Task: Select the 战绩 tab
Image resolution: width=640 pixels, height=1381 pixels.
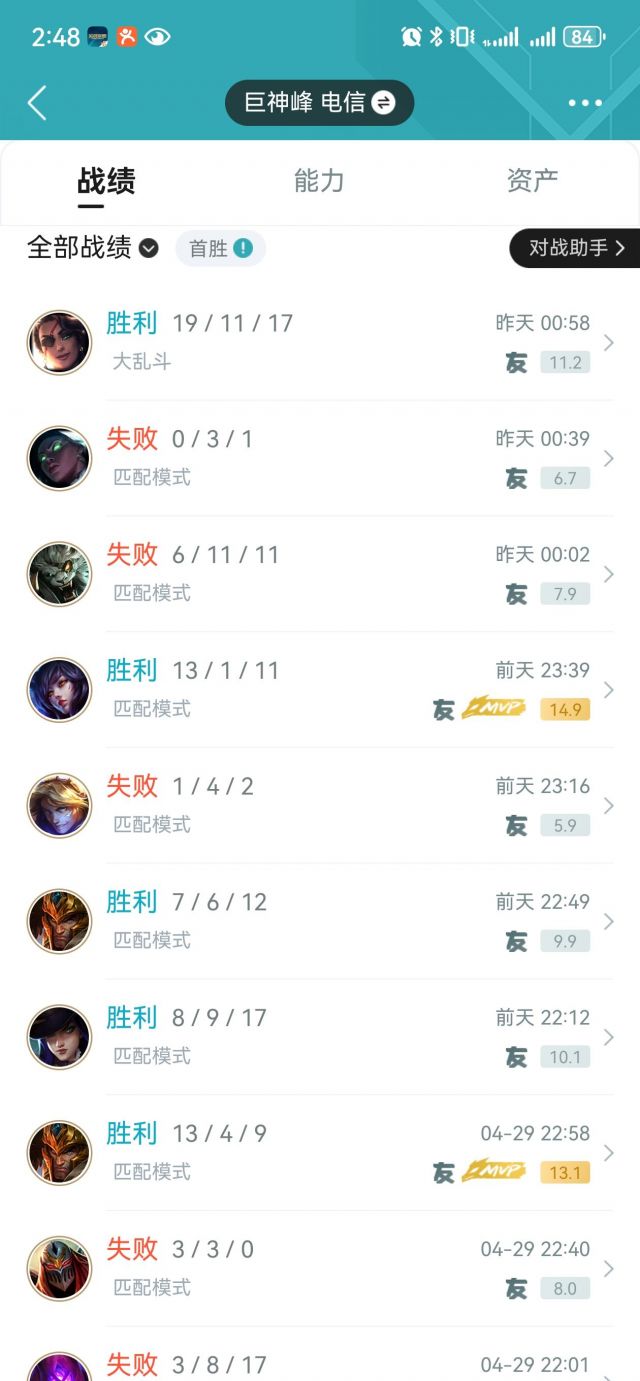Action: [x=106, y=181]
